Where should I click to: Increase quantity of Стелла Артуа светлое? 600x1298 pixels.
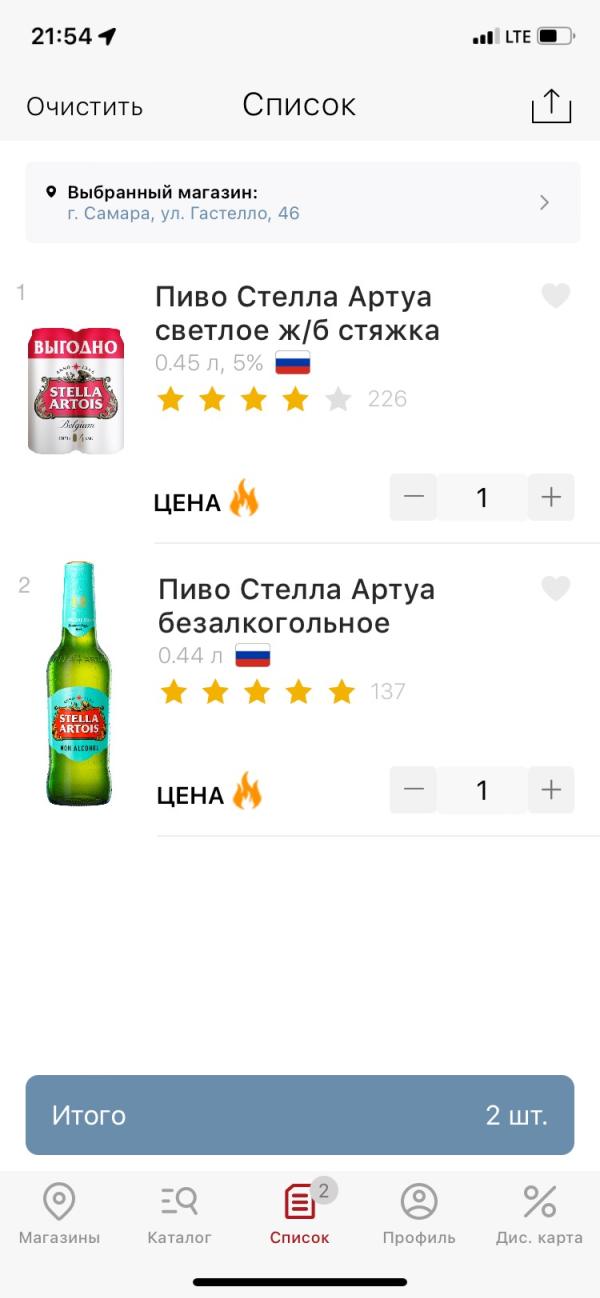(x=551, y=497)
